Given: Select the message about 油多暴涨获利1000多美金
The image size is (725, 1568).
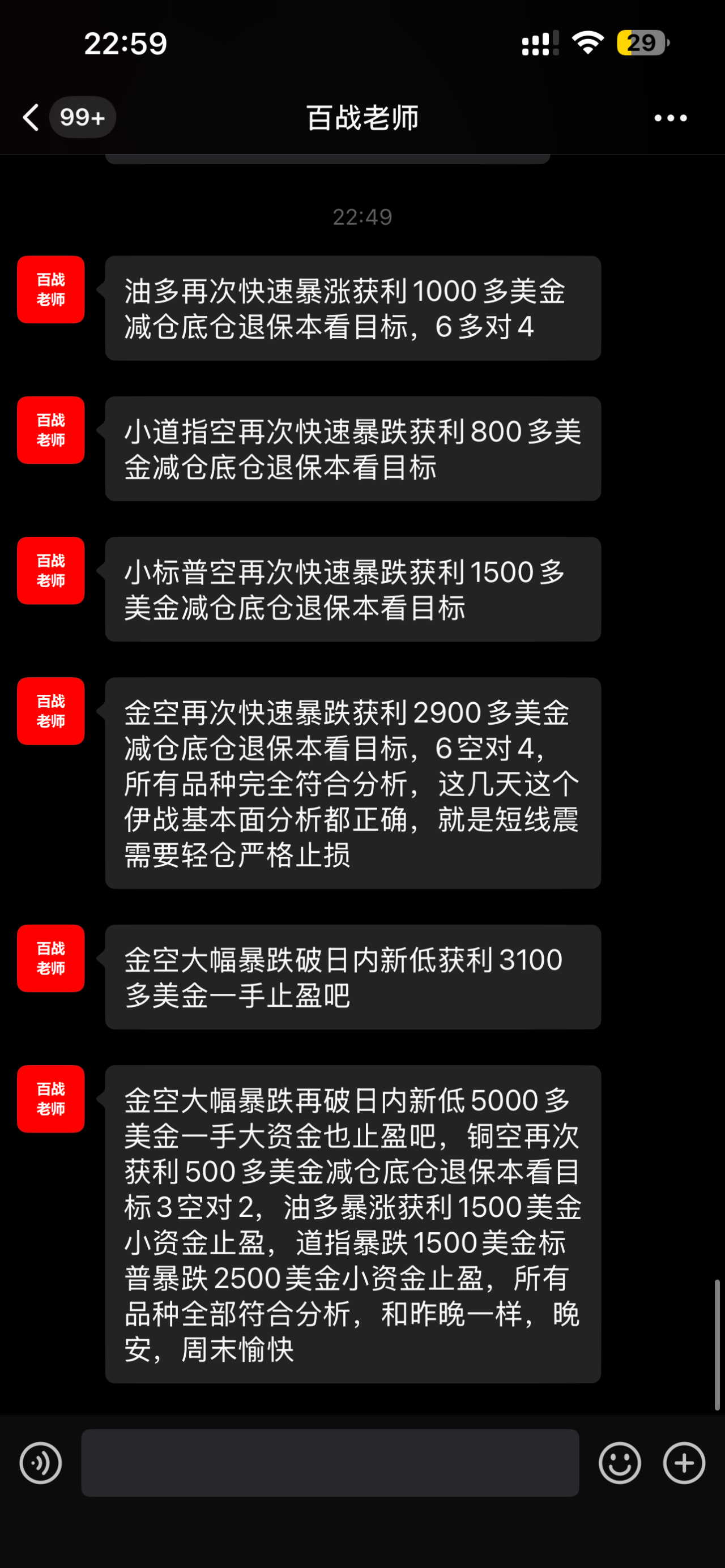Looking at the screenshot, I should pos(353,307).
